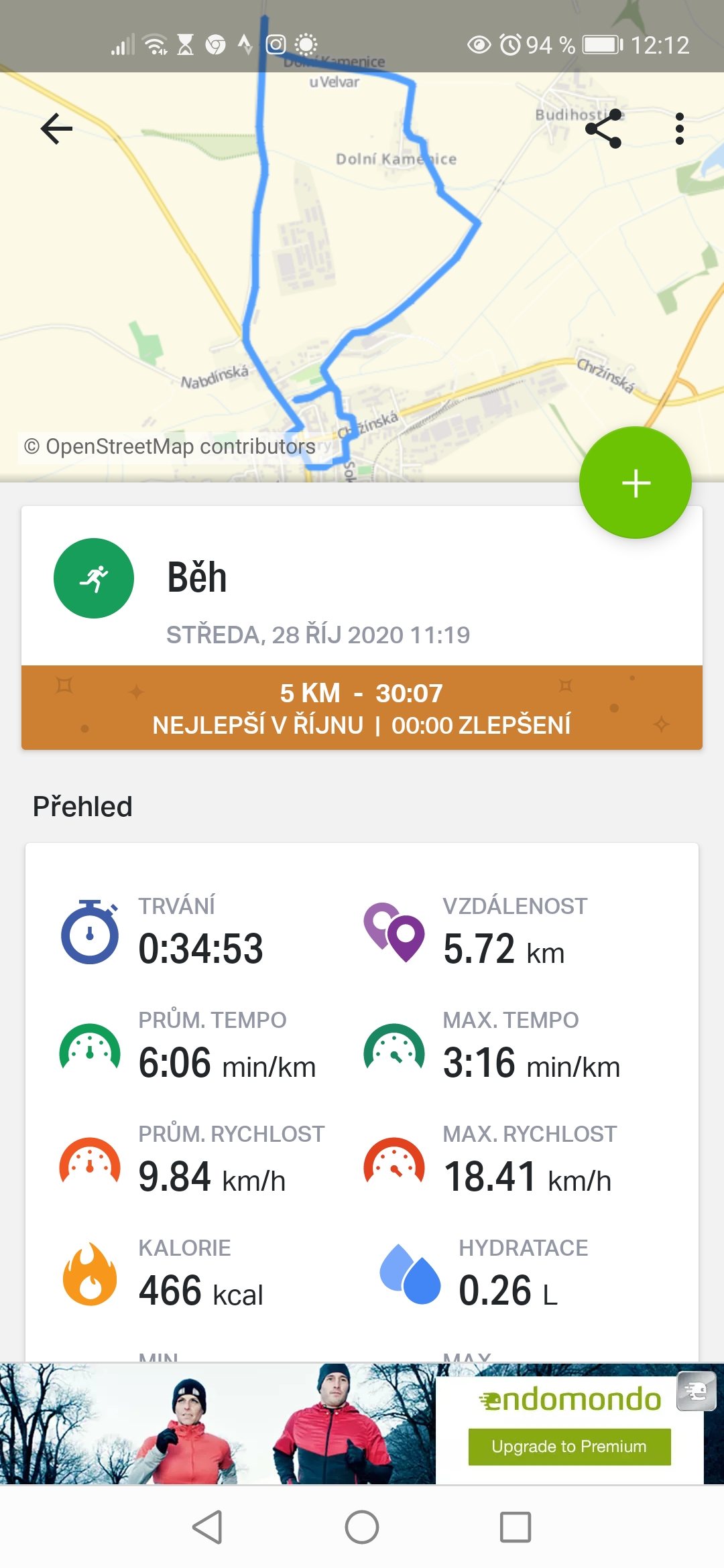
Task: Tap the green plus floating button
Action: tap(636, 482)
